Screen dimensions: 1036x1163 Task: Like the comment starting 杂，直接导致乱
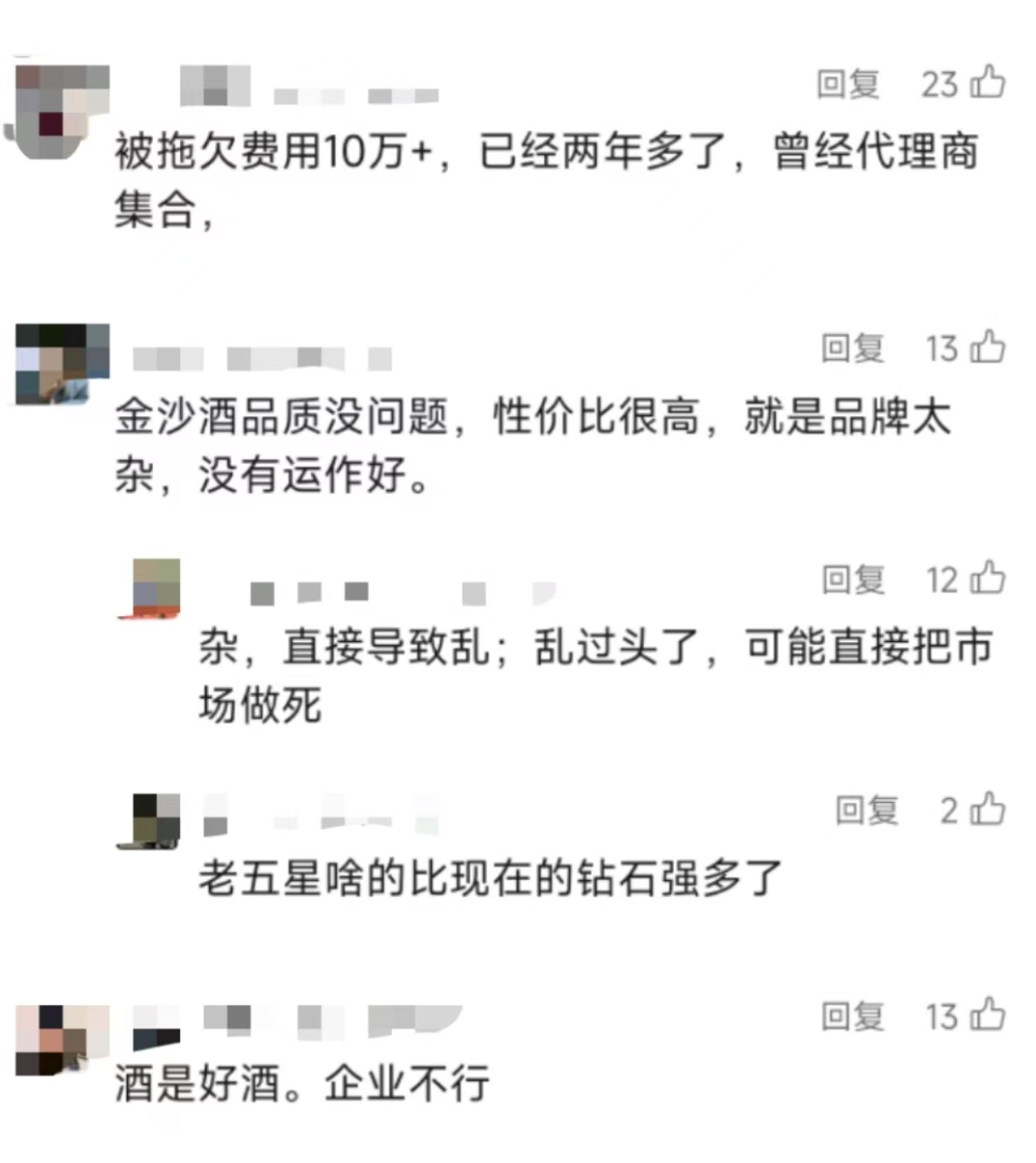point(988,579)
